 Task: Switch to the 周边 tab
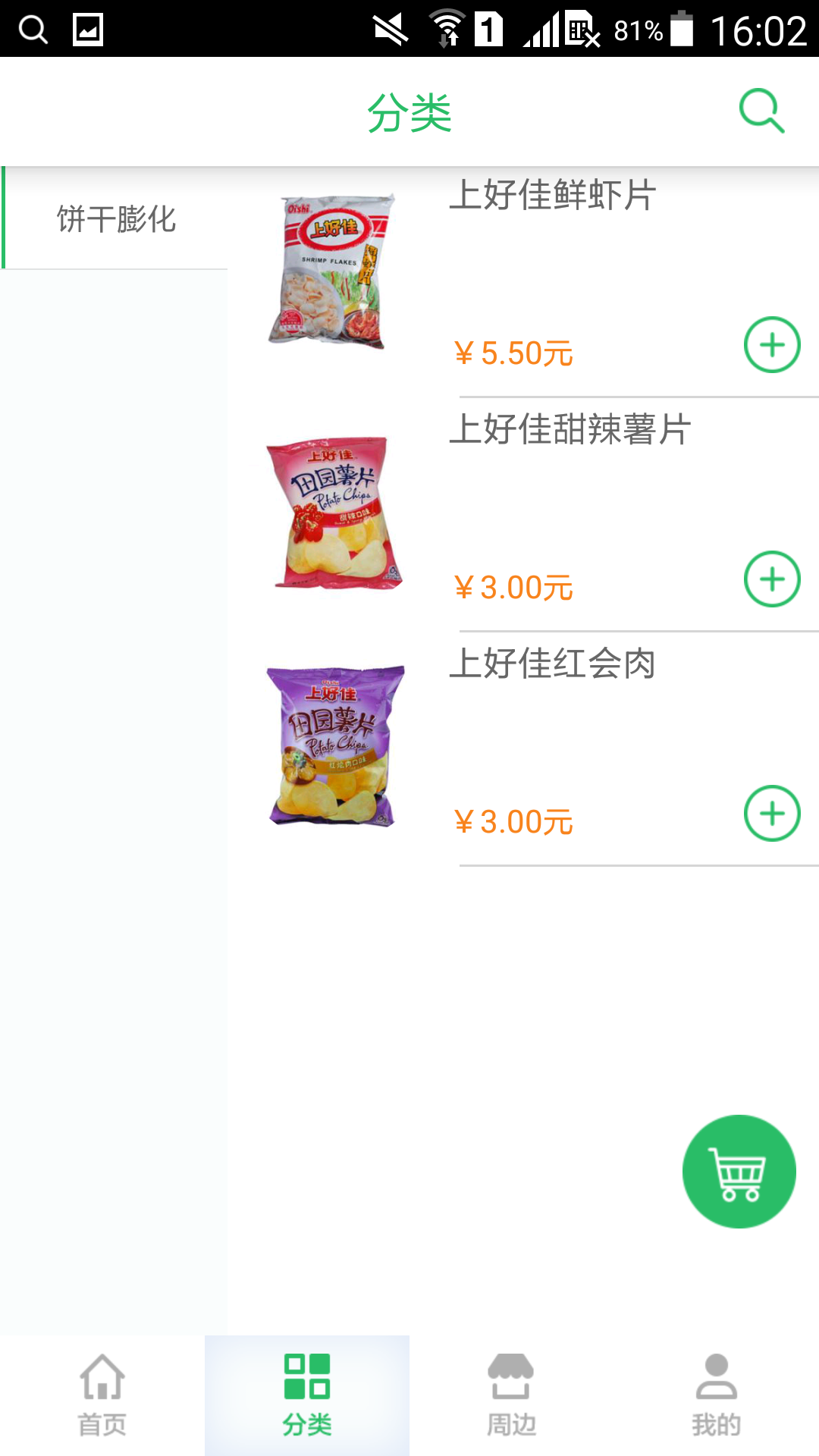pyautogui.click(x=512, y=1395)
